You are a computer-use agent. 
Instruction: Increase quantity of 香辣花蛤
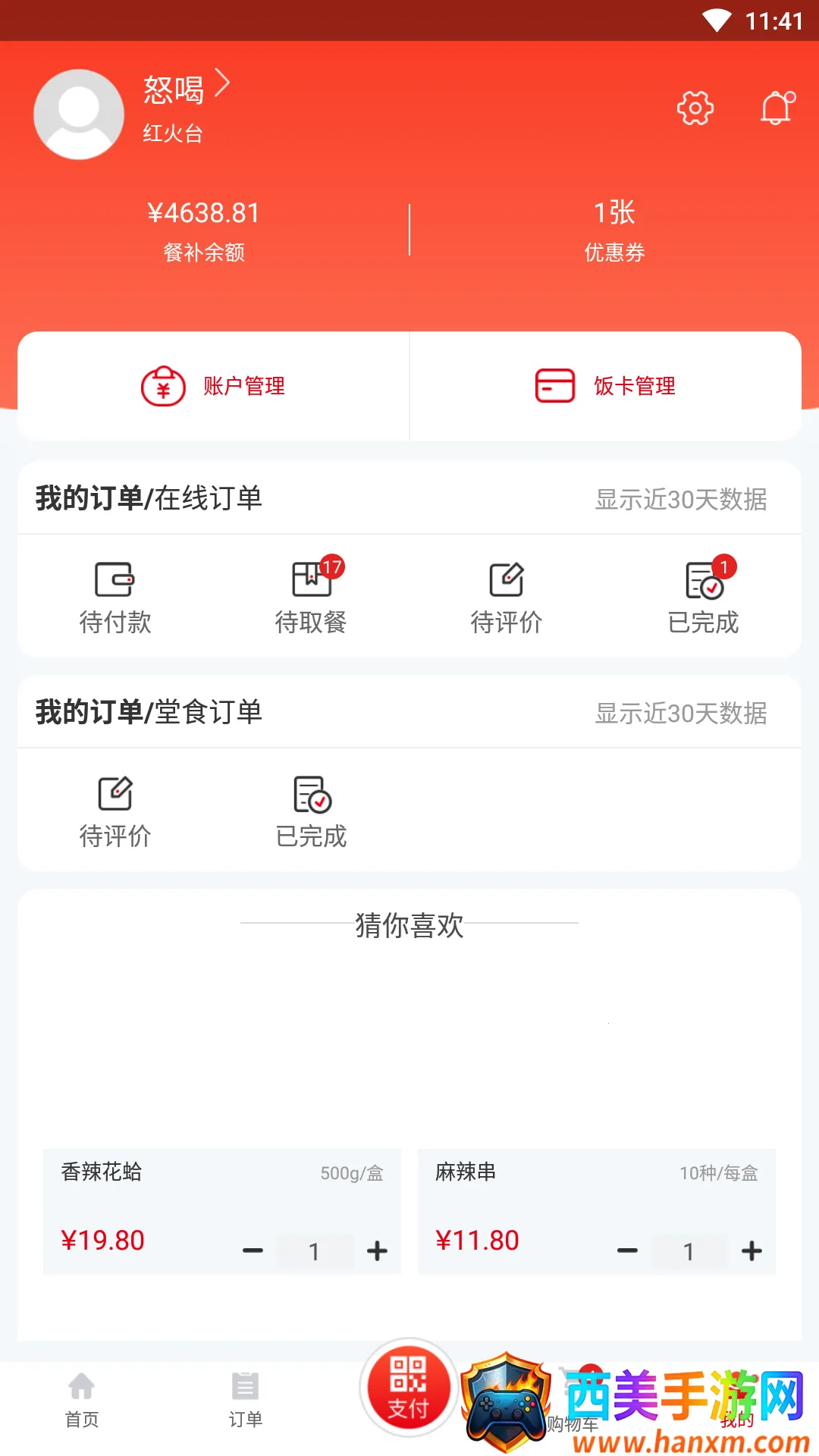click(377, 1250)
